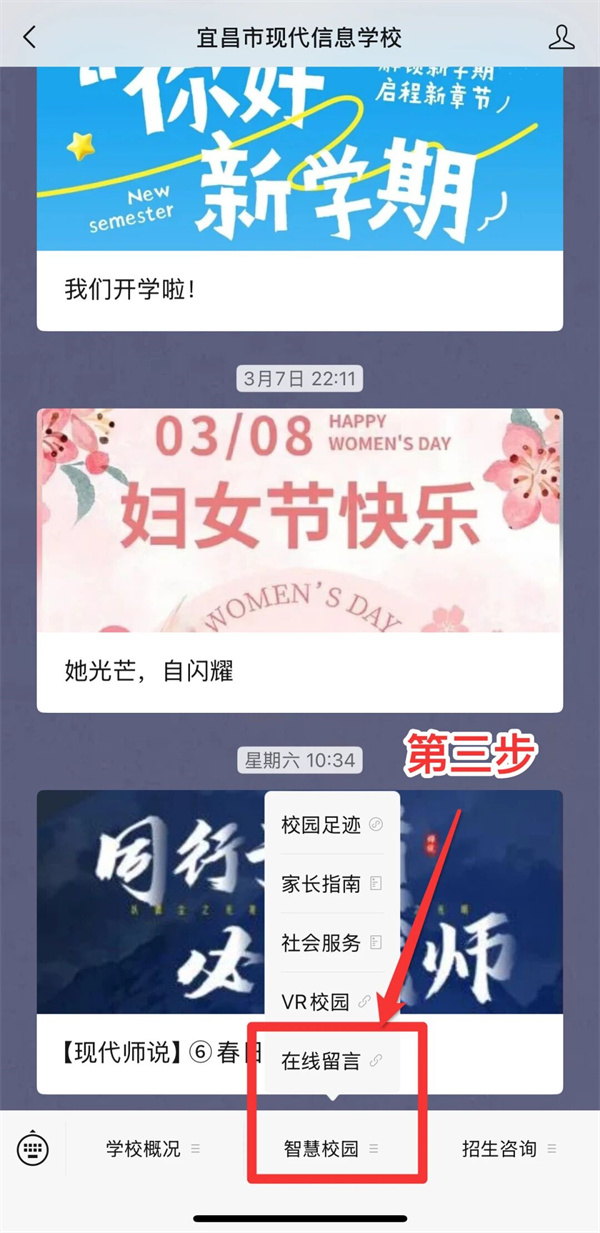Viewport: 600px width, 1233px height.
Task: Launch the VR校园 link
Action: coord(331,1002)
